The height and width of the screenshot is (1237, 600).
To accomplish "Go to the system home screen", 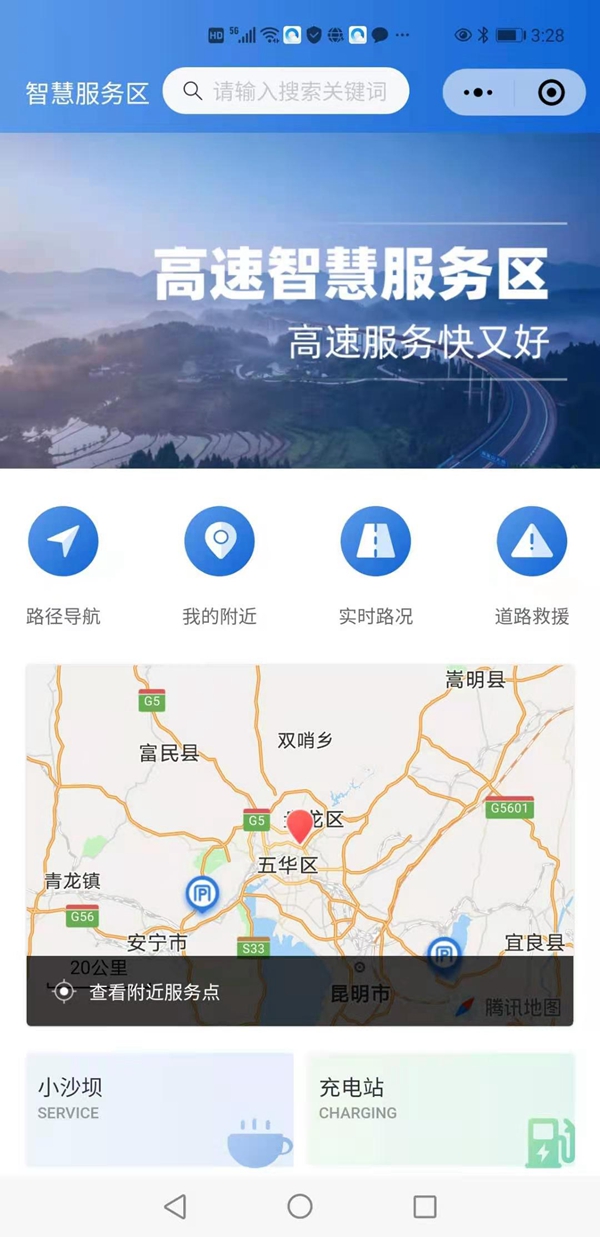I will coord(300,1206).
